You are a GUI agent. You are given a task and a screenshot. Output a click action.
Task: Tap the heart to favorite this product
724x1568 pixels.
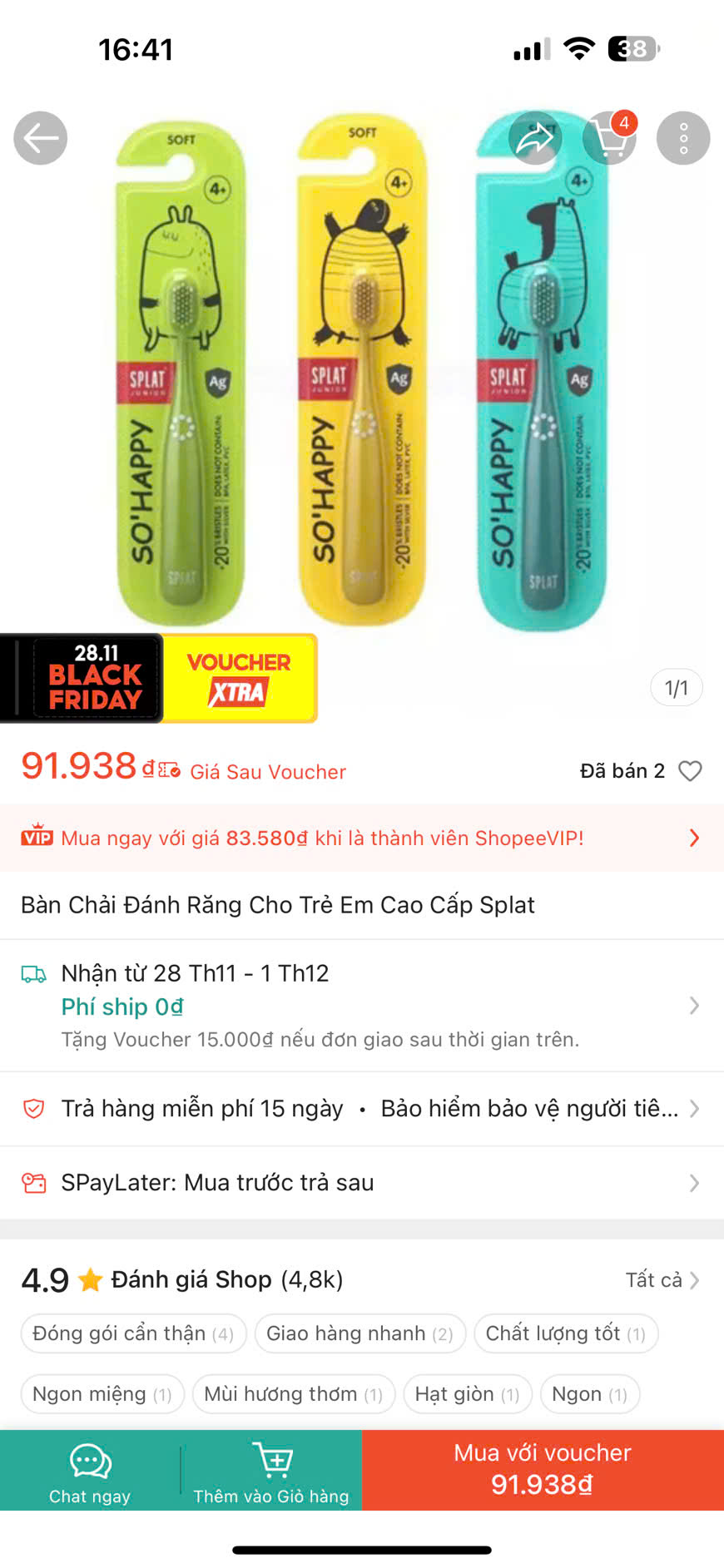pyautogui.click(x=691, y=770)
